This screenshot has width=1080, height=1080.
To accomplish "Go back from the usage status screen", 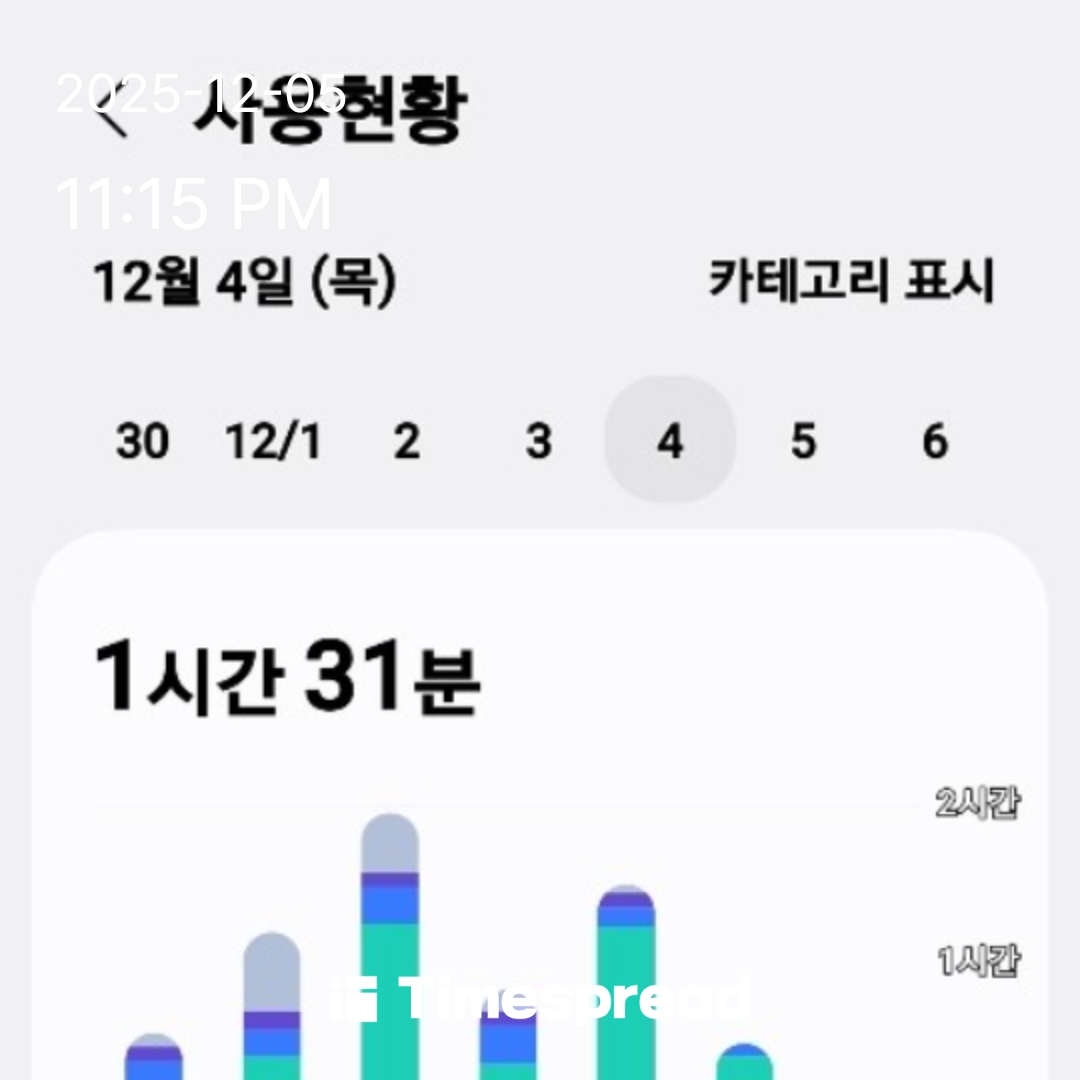I will (112, 113).
